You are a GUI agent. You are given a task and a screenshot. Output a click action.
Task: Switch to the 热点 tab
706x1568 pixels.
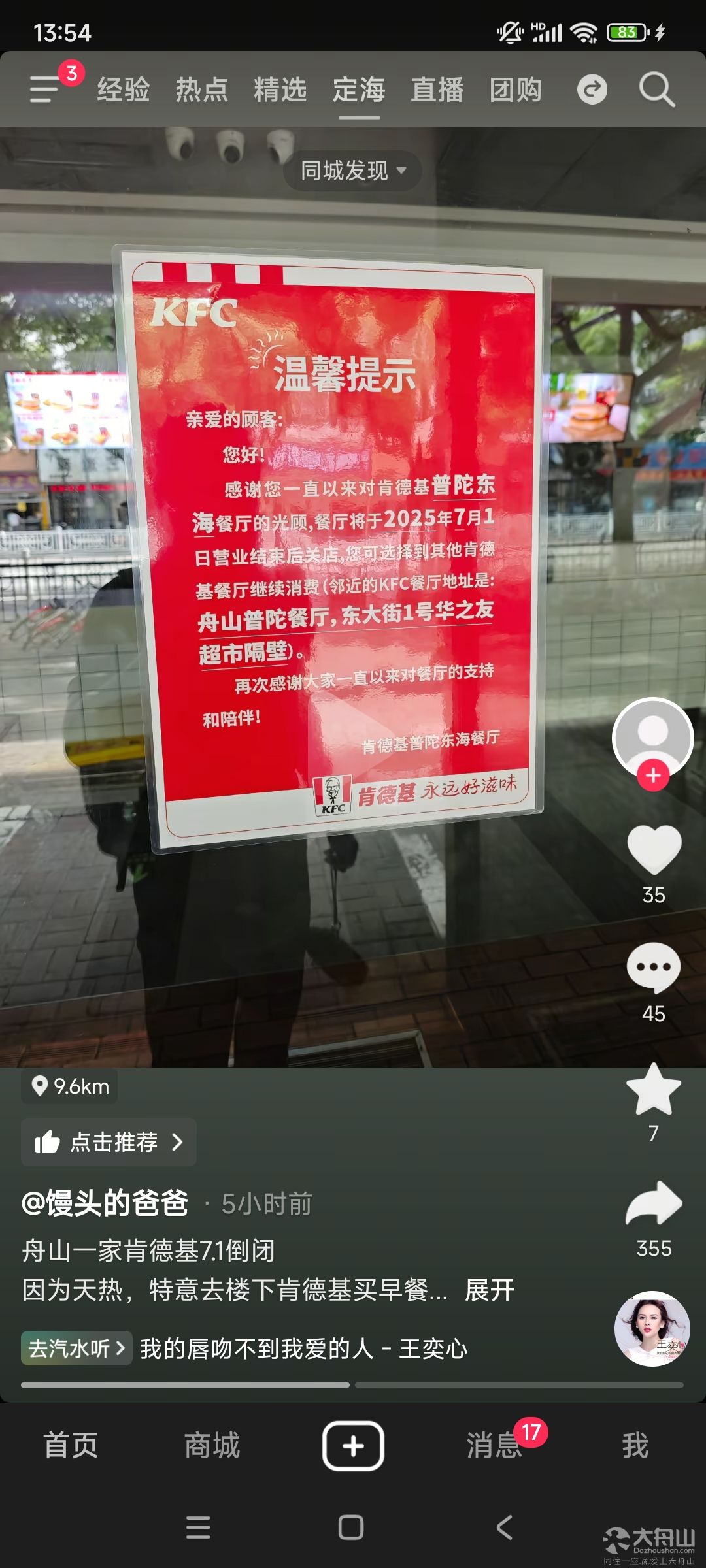[202, 90]
